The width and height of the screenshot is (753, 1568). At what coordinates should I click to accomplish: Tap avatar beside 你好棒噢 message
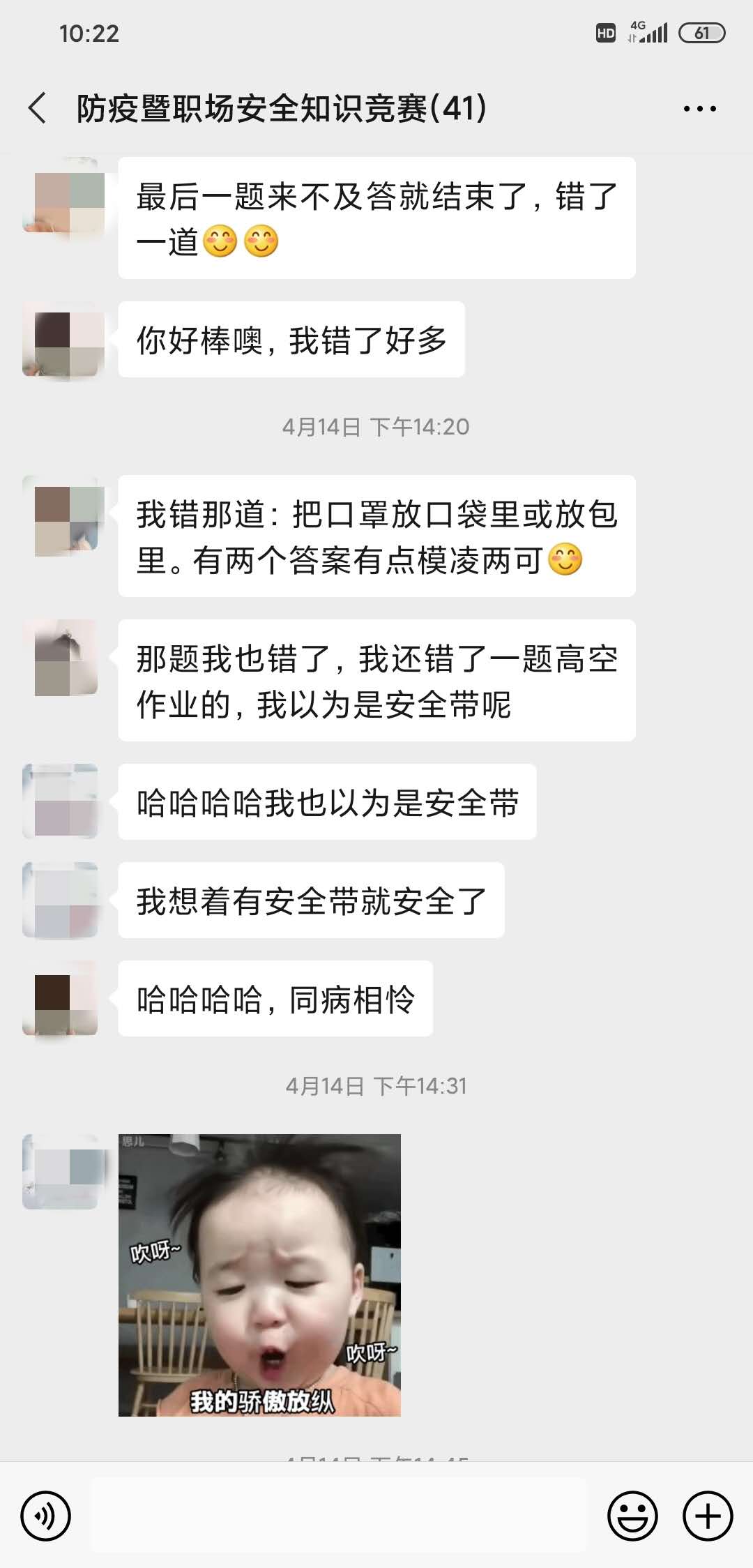tap(60, 339)
